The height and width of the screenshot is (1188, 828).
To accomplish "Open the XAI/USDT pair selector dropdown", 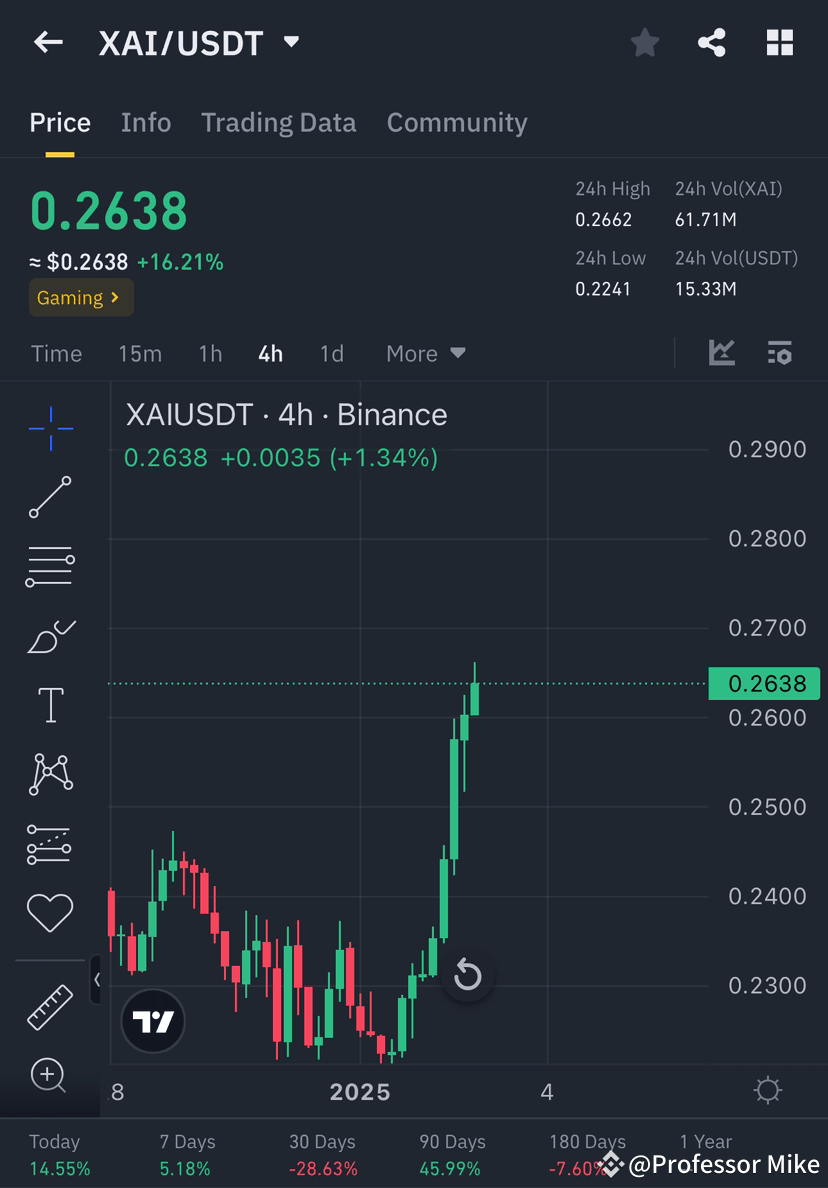I will tap(290, 42).
